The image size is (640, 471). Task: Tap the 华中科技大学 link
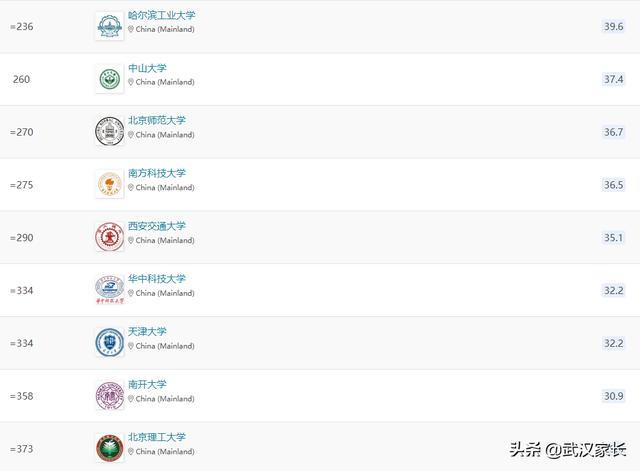[157, 279]
